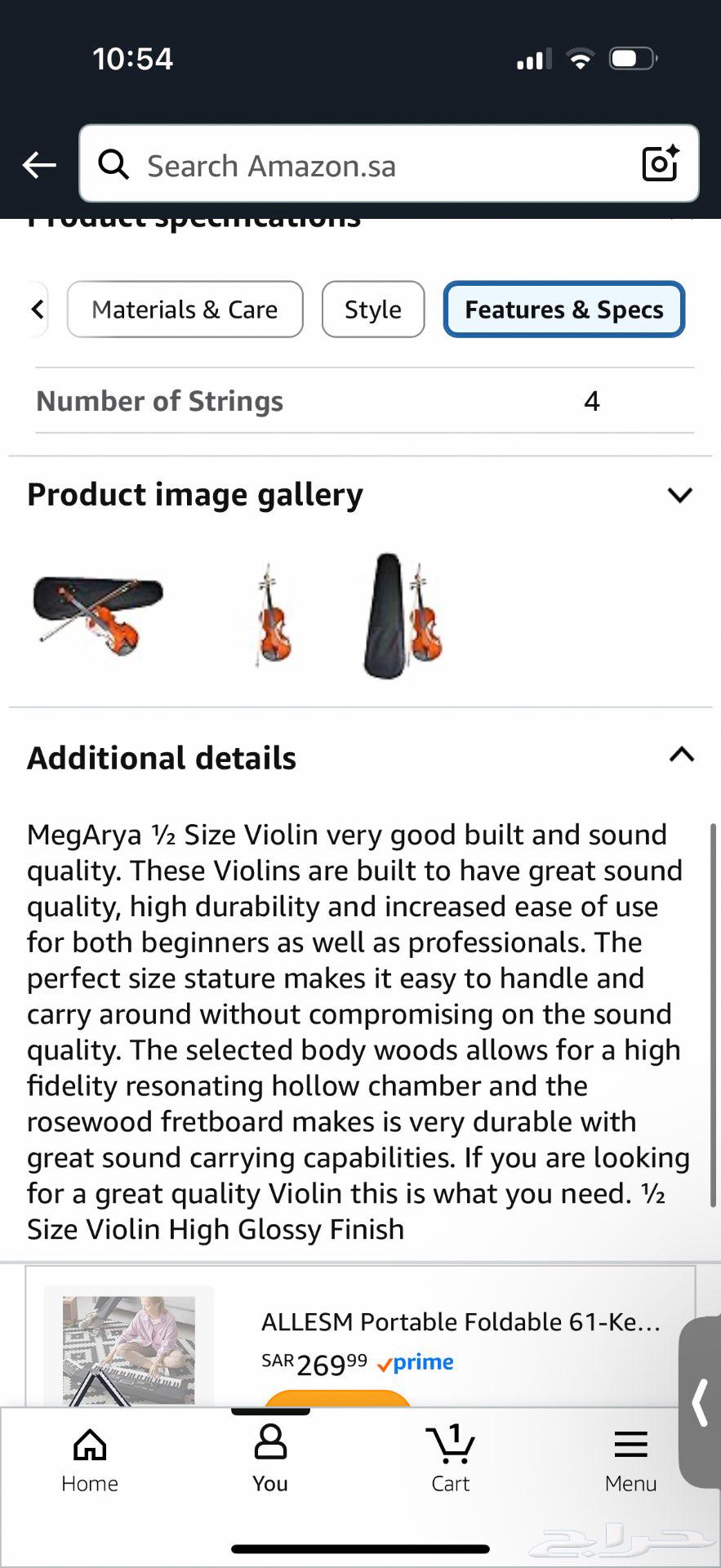Switch to the Style tab
The height and width of the screenshot is (1568, 721).
click(x=372, y=310)
